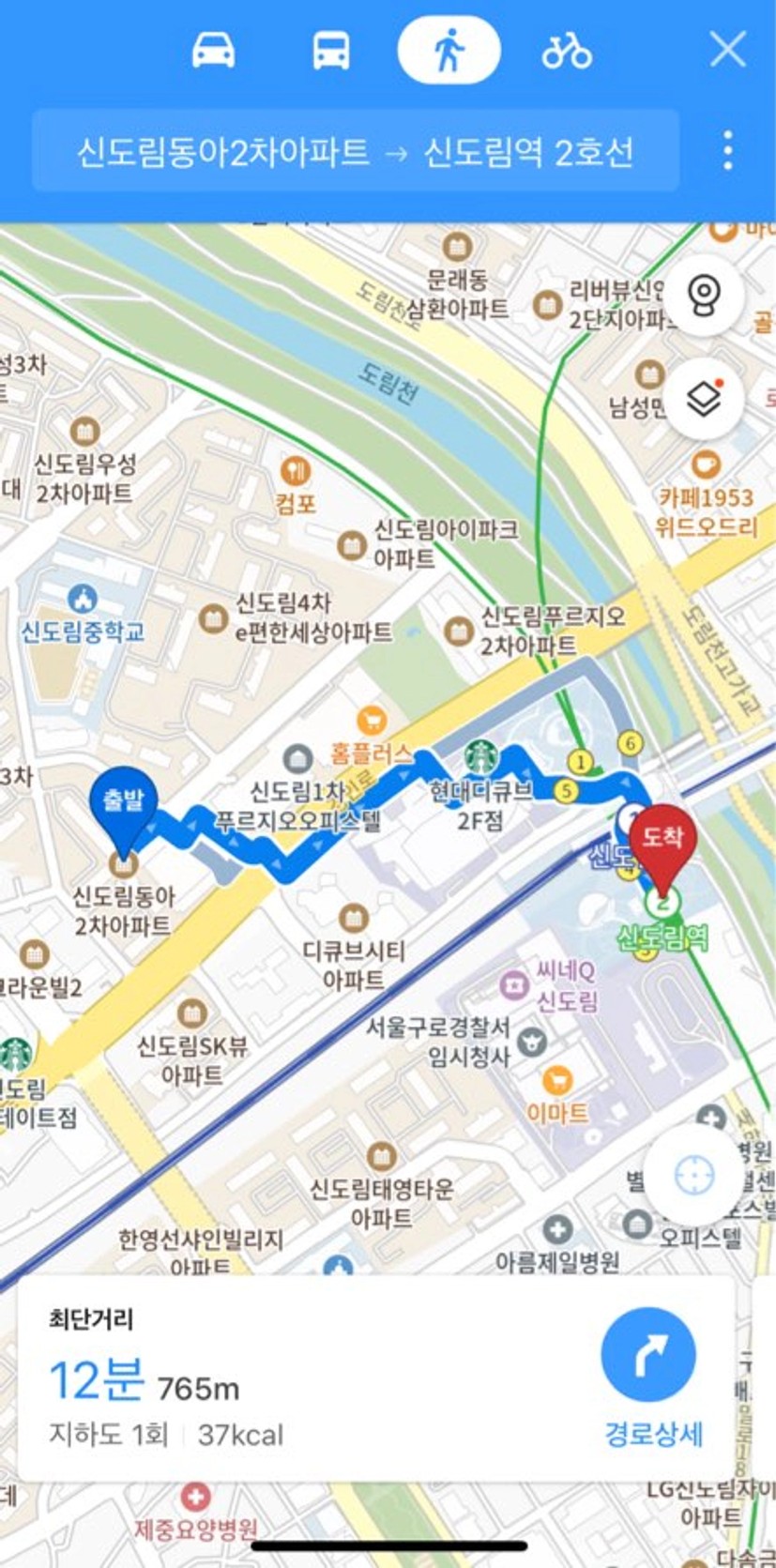The height and width of the screenshot is (1568, 776).
Task: Edit route 신도림동아2차아파트 → 신도림역 2호선
Action: [x=355, y=152]
